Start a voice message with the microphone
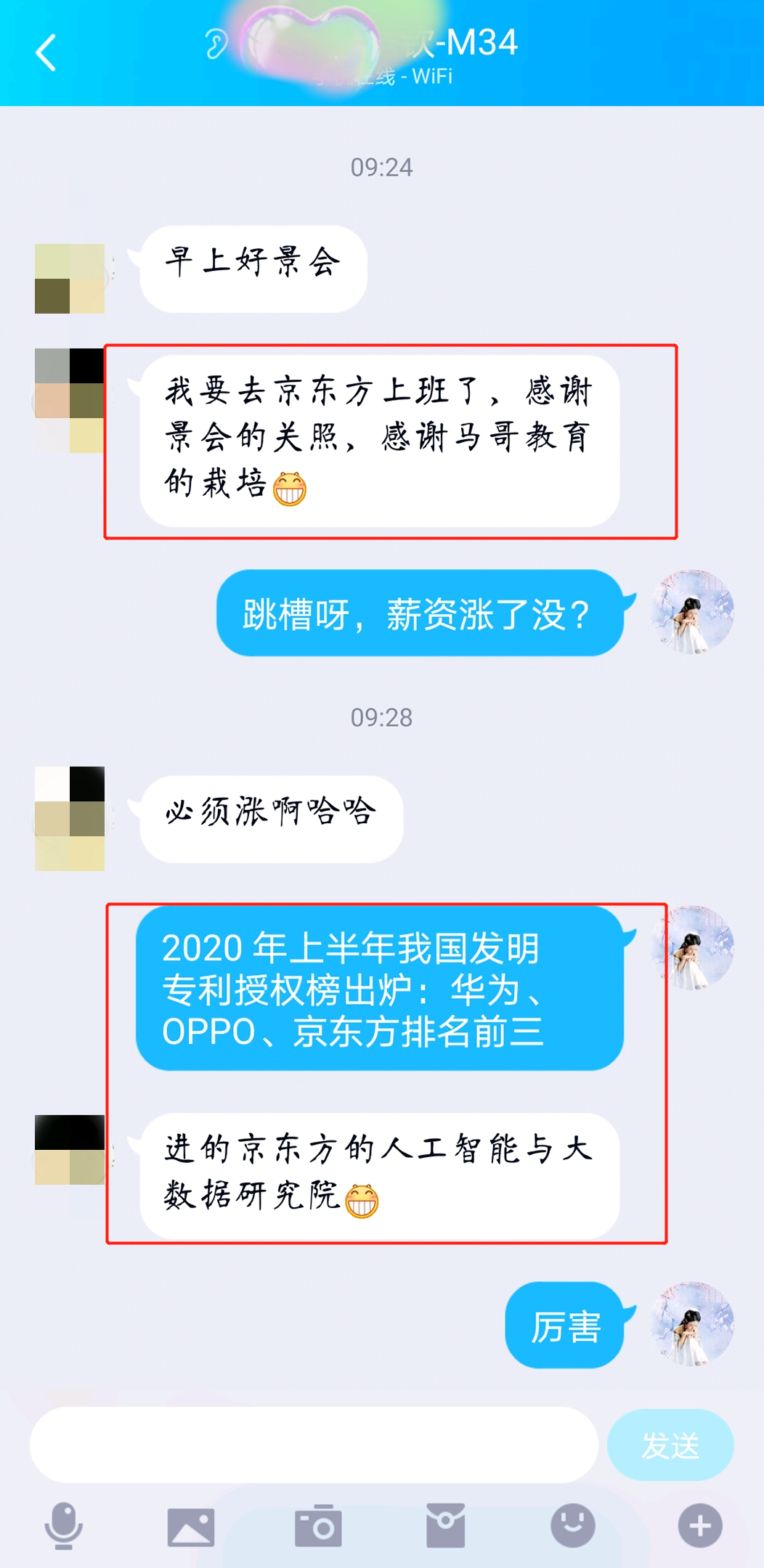Viewport: 764px width, 1568px height. [64, 1525]
